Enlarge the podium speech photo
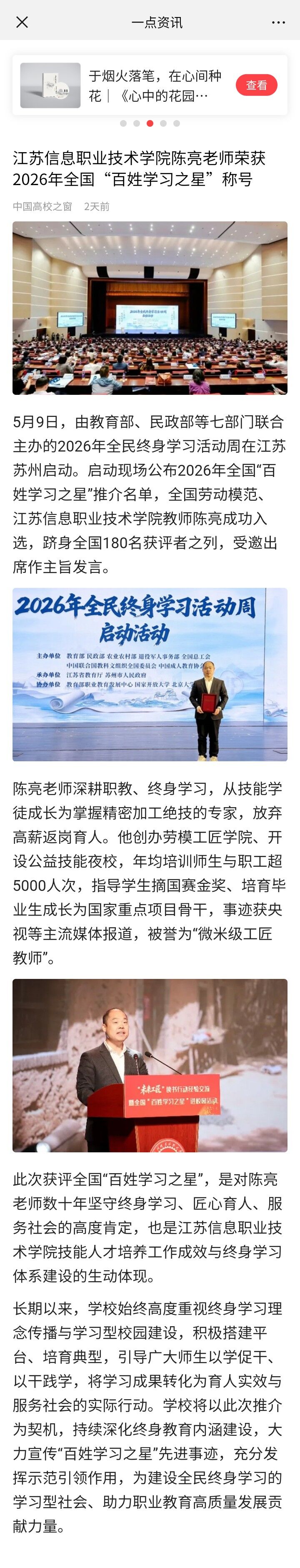 150,1065
